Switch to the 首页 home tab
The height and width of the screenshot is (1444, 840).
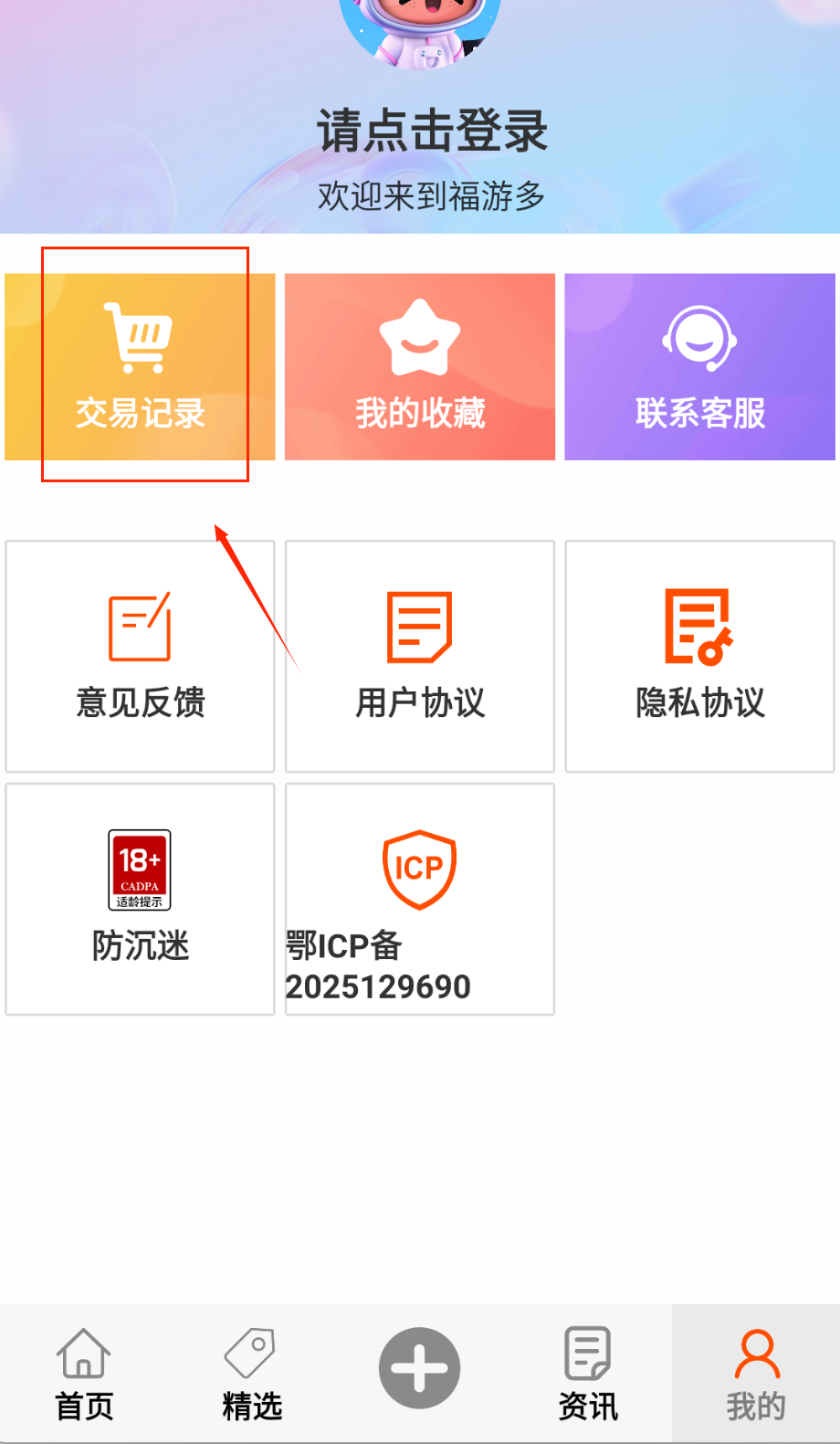84,1375
